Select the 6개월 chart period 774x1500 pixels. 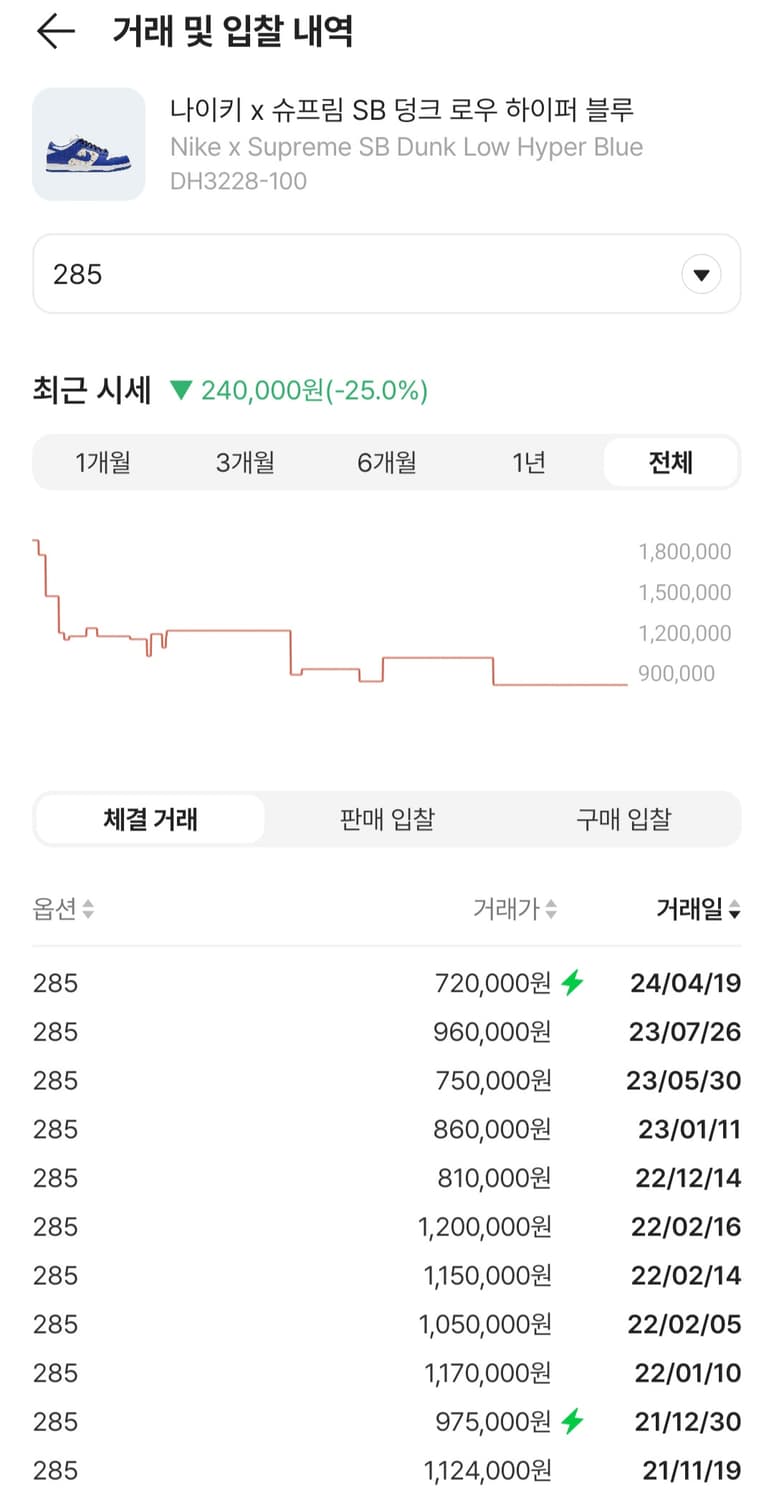pos(386,462)
